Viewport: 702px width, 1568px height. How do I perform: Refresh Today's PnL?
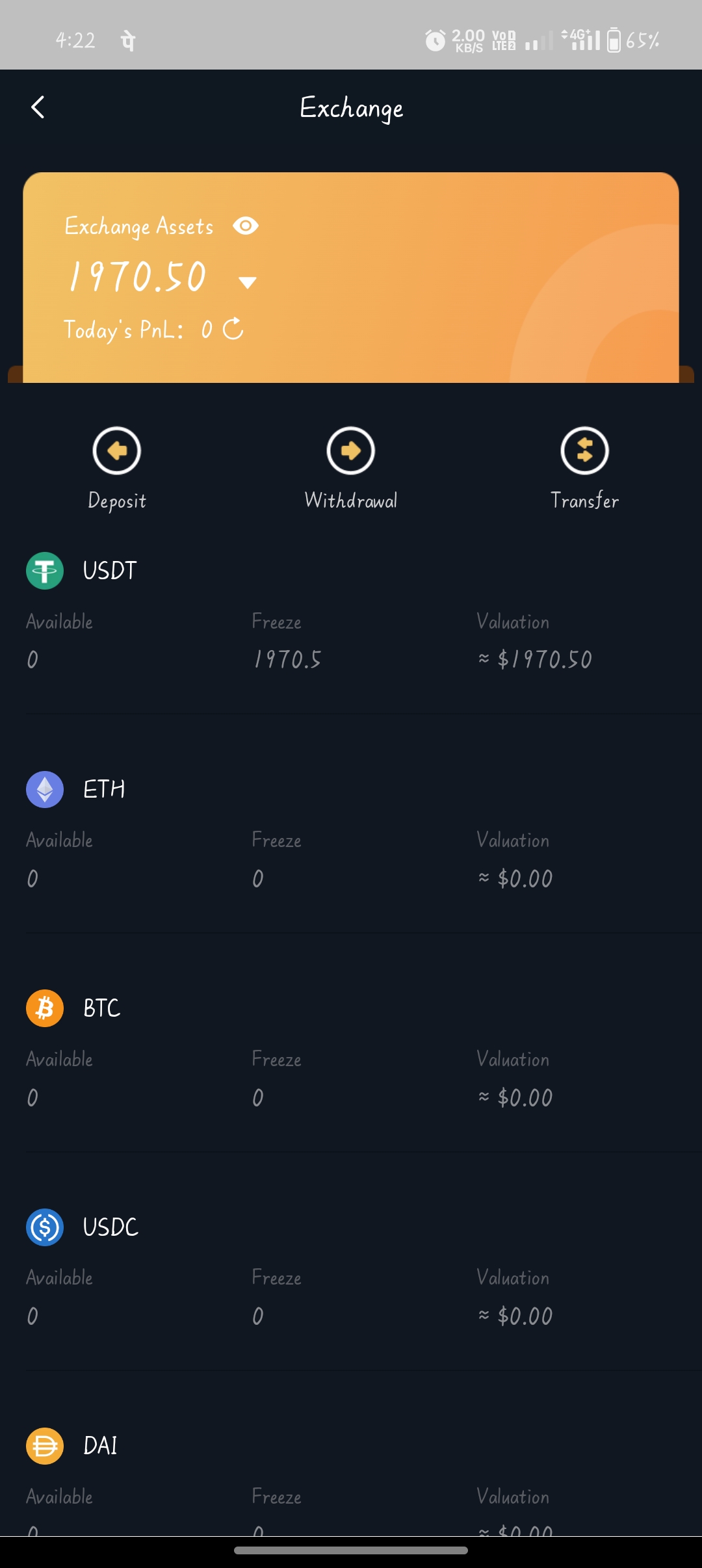point(233,329)
